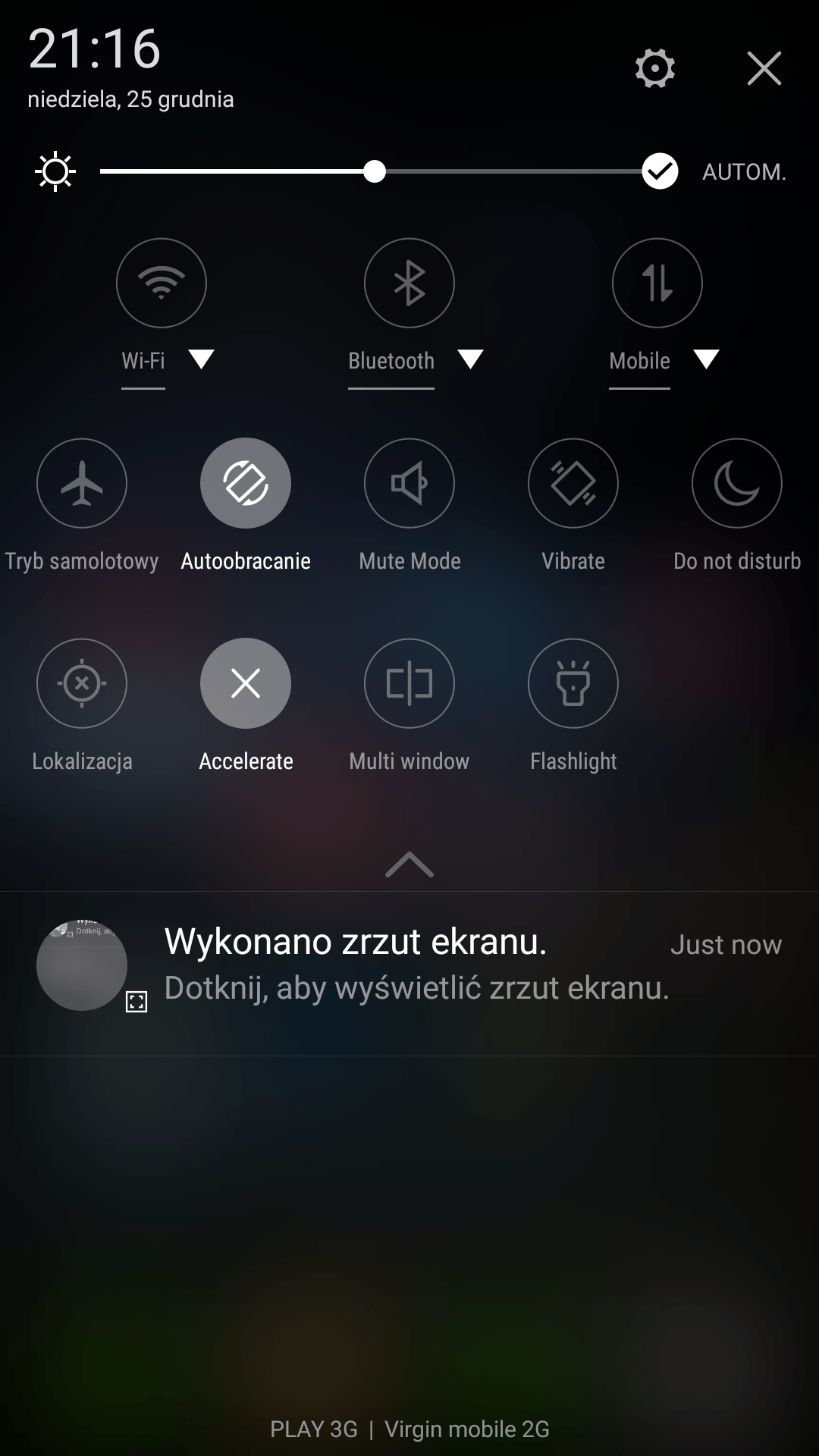
Task: Turn on Mobile data
Action: 657,283
